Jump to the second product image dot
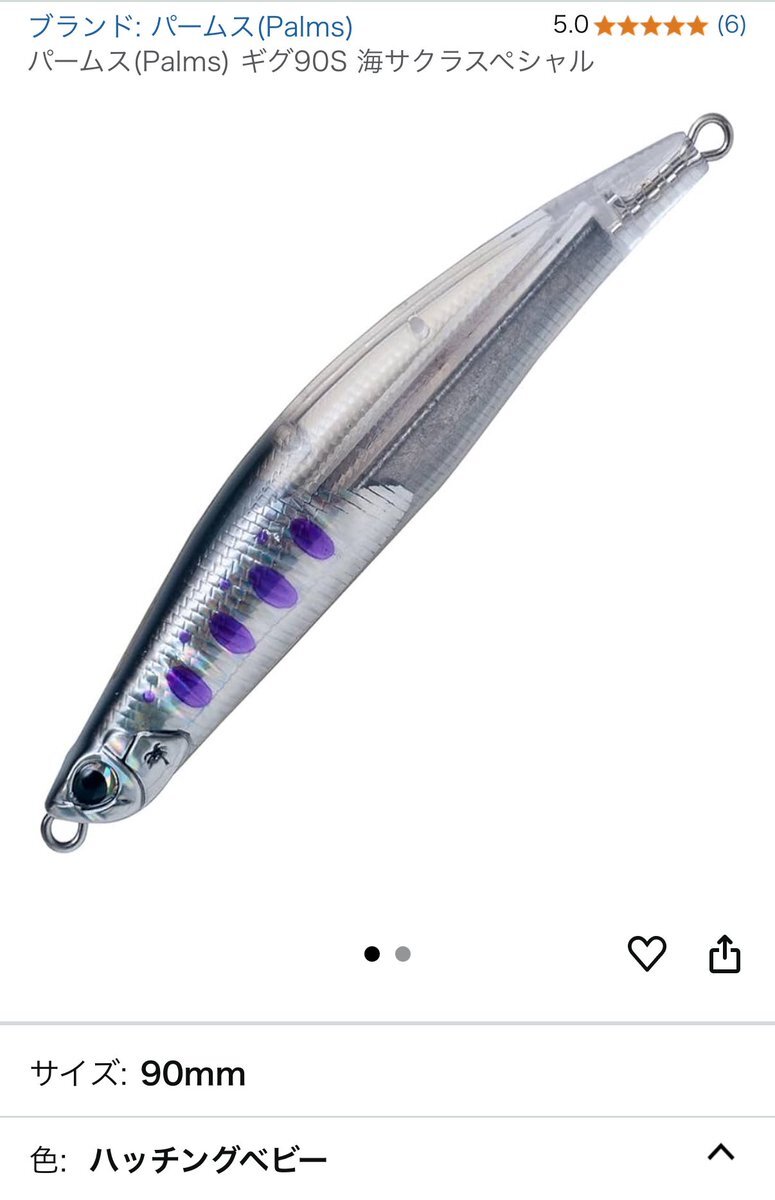Screen dimensions: 775x1200 (x=403, y=954)
